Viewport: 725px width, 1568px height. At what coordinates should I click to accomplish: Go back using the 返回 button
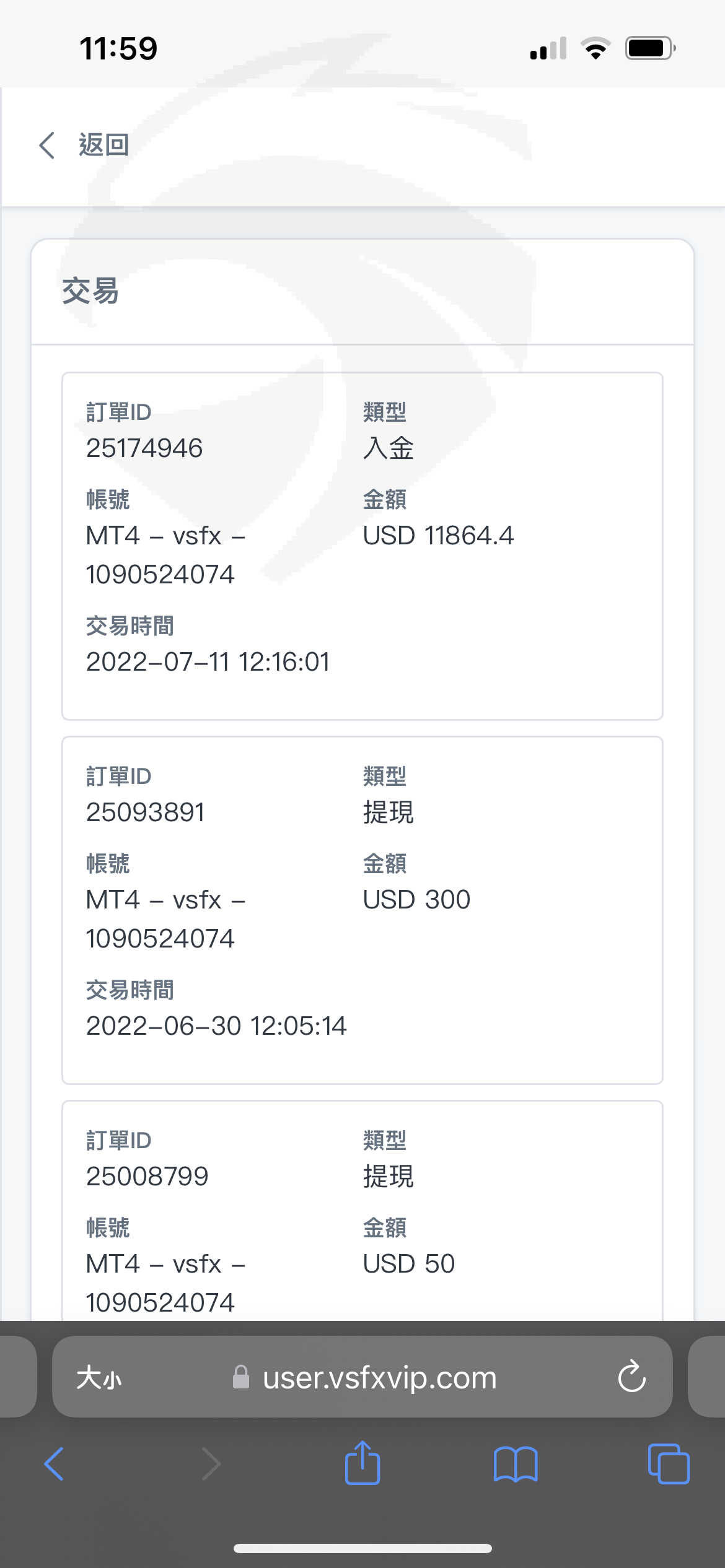click(x=84, y=145)
